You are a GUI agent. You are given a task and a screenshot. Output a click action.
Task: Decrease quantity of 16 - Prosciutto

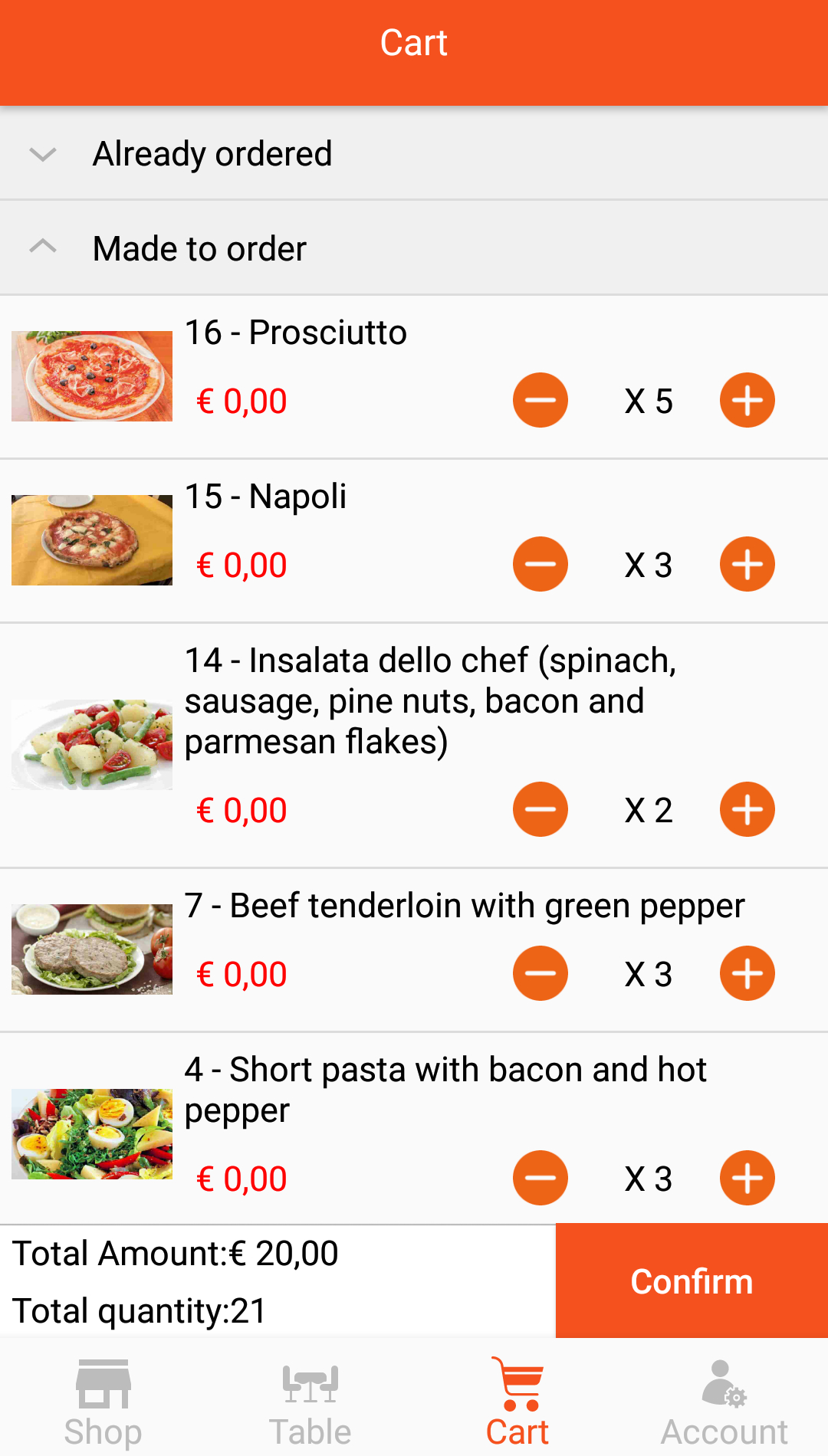tap(540, 400)
